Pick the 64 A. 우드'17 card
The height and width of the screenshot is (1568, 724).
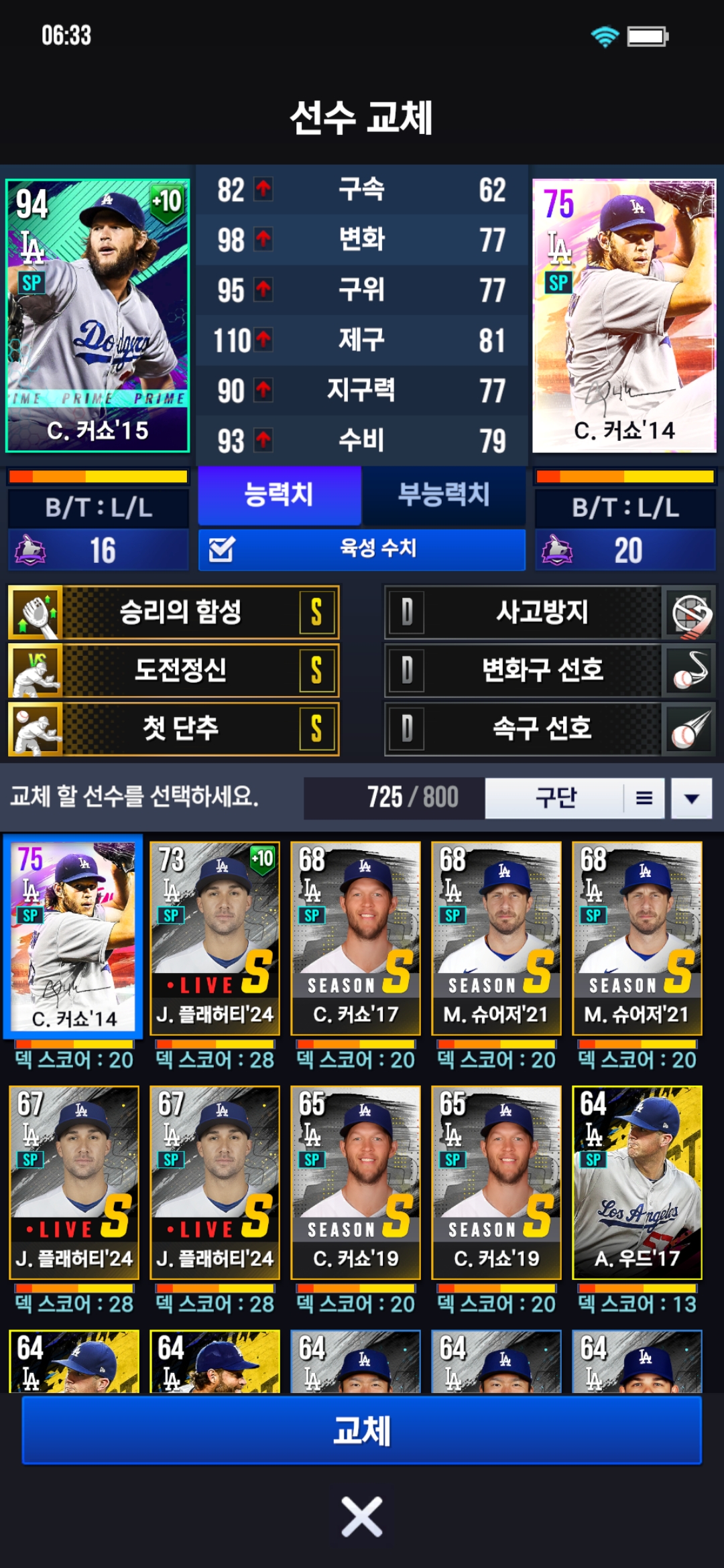point(637,1183)
